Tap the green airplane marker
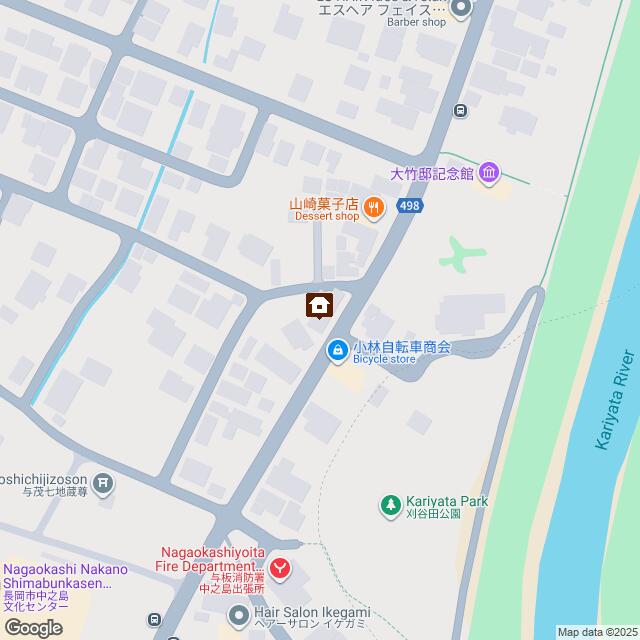This screenshot has width=640, height=640. (x=459, y=252)
